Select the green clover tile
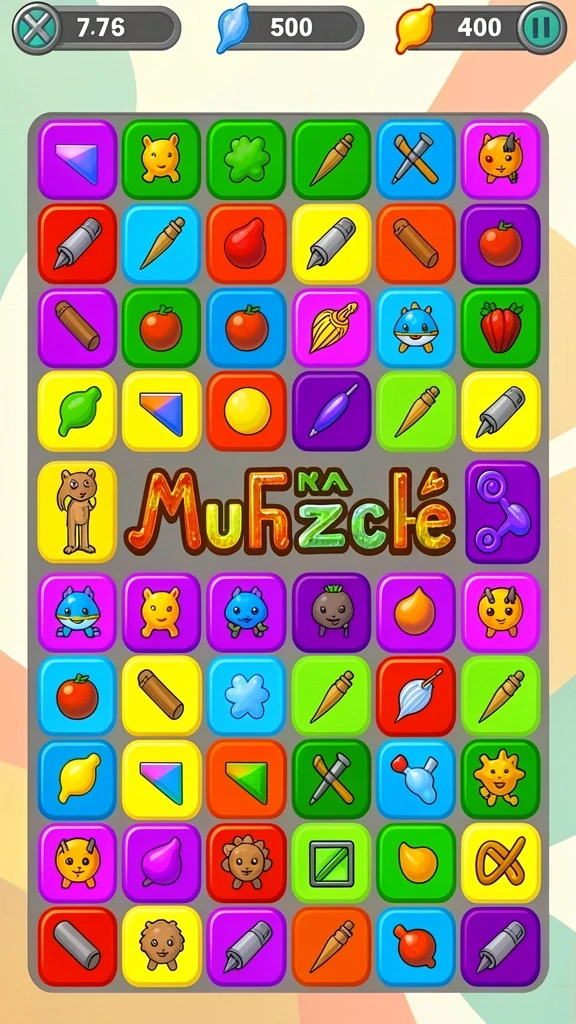Screen dimensions: 576x1024 (x=247, y=159)
